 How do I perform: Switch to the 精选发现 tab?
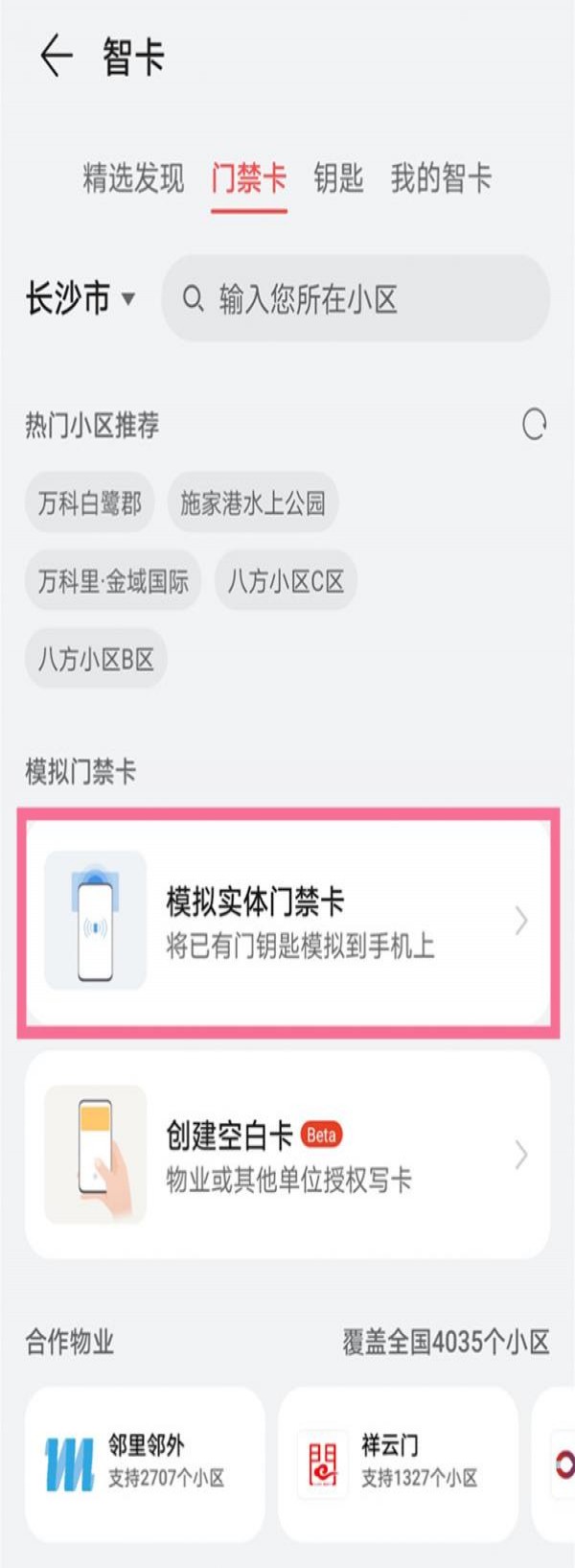[133, 178]
